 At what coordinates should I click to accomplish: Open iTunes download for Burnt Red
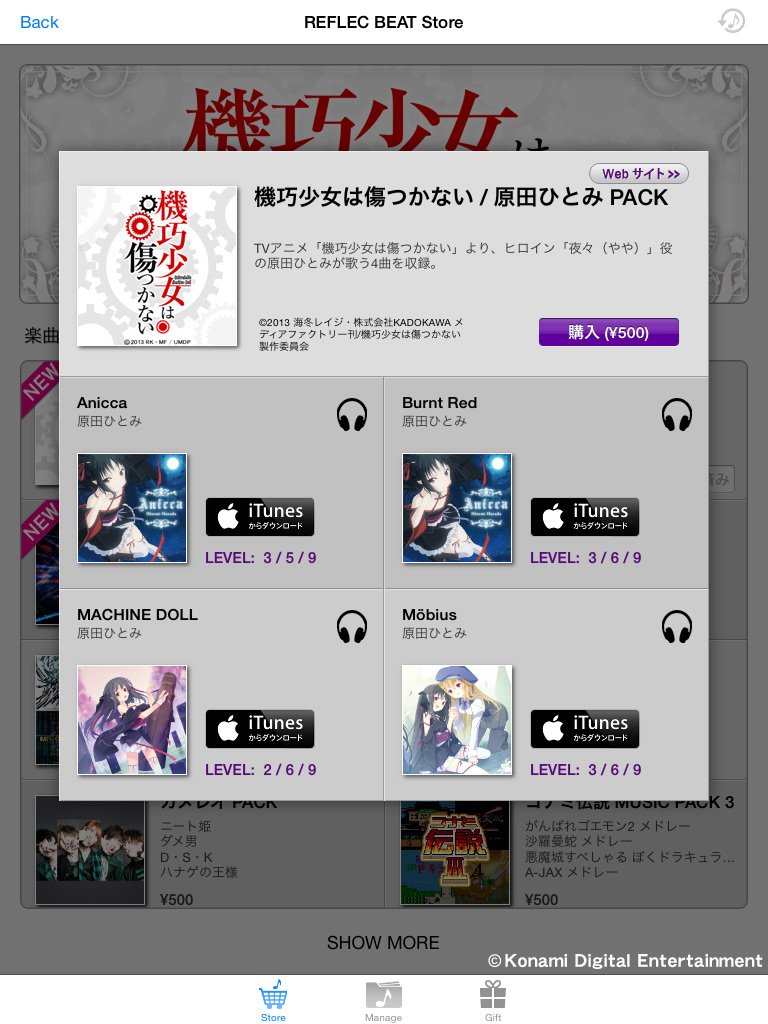coord(585,517)
